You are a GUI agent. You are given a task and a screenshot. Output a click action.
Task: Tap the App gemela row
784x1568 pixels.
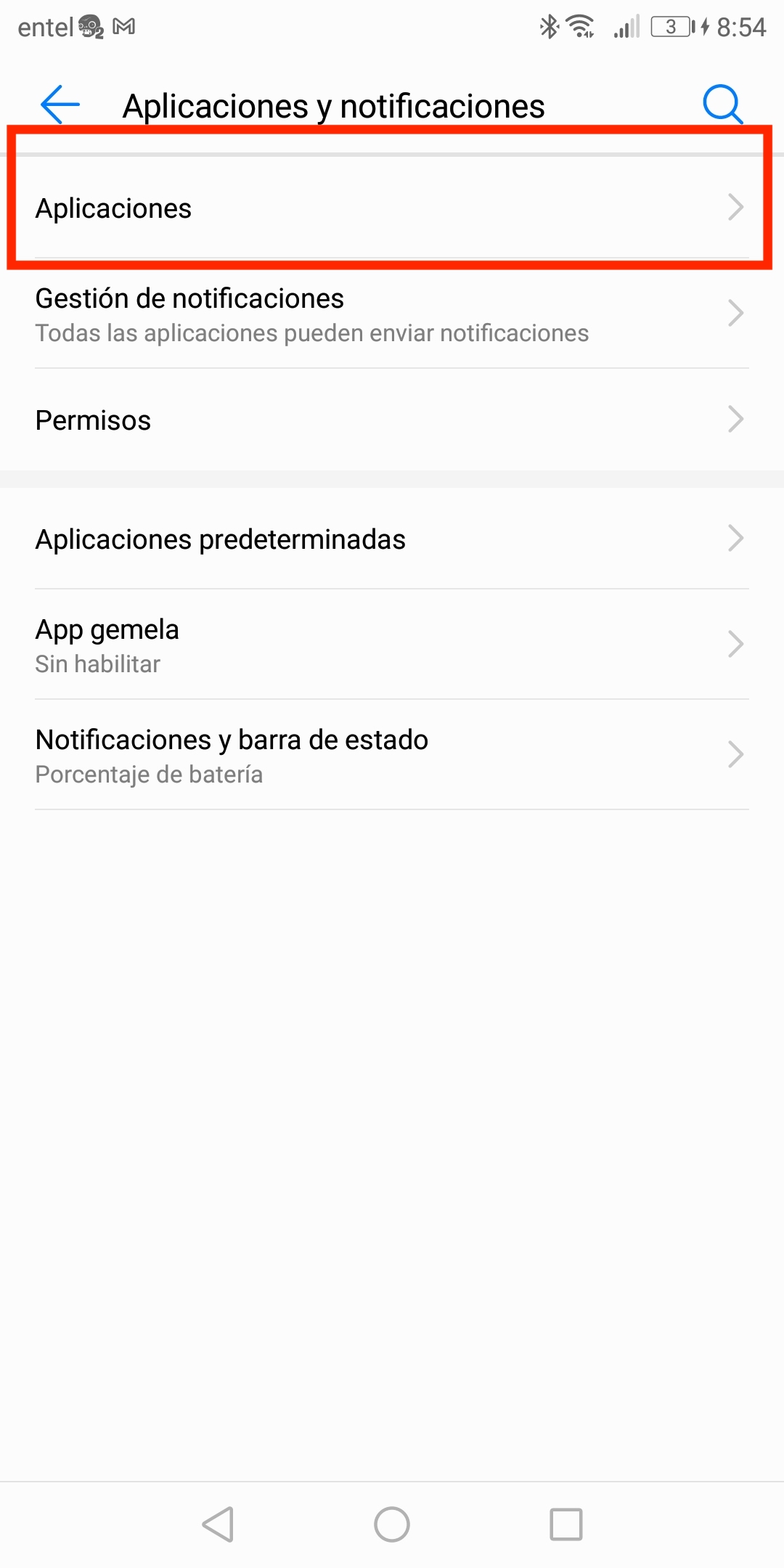(x=392, y=645)
